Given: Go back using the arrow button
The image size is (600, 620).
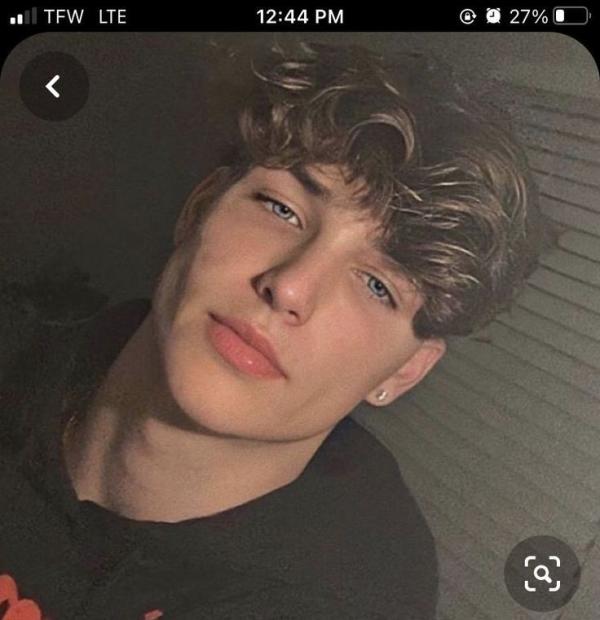Looking at the screenshot, I should [x=54, y=87].
